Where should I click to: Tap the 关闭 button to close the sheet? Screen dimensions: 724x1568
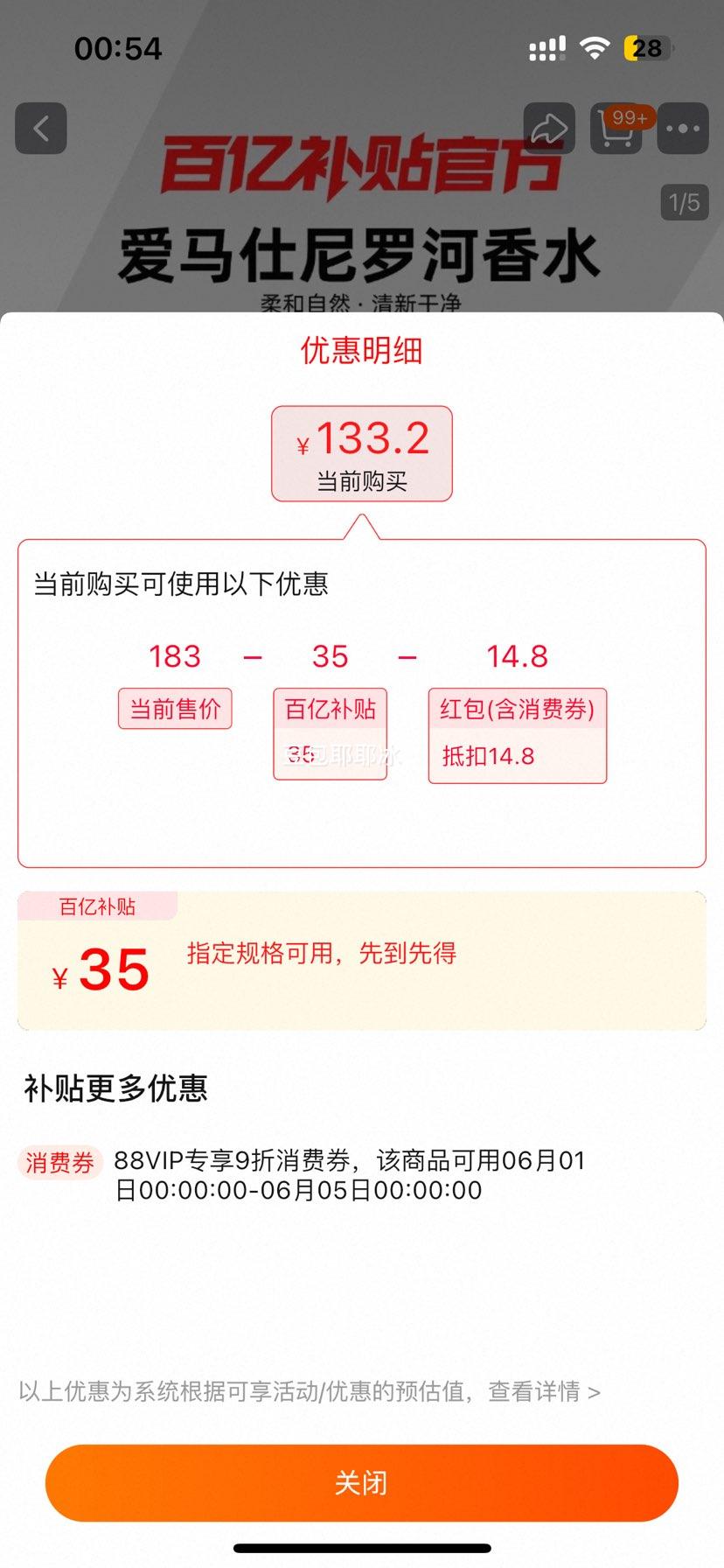pos(362,1482)
